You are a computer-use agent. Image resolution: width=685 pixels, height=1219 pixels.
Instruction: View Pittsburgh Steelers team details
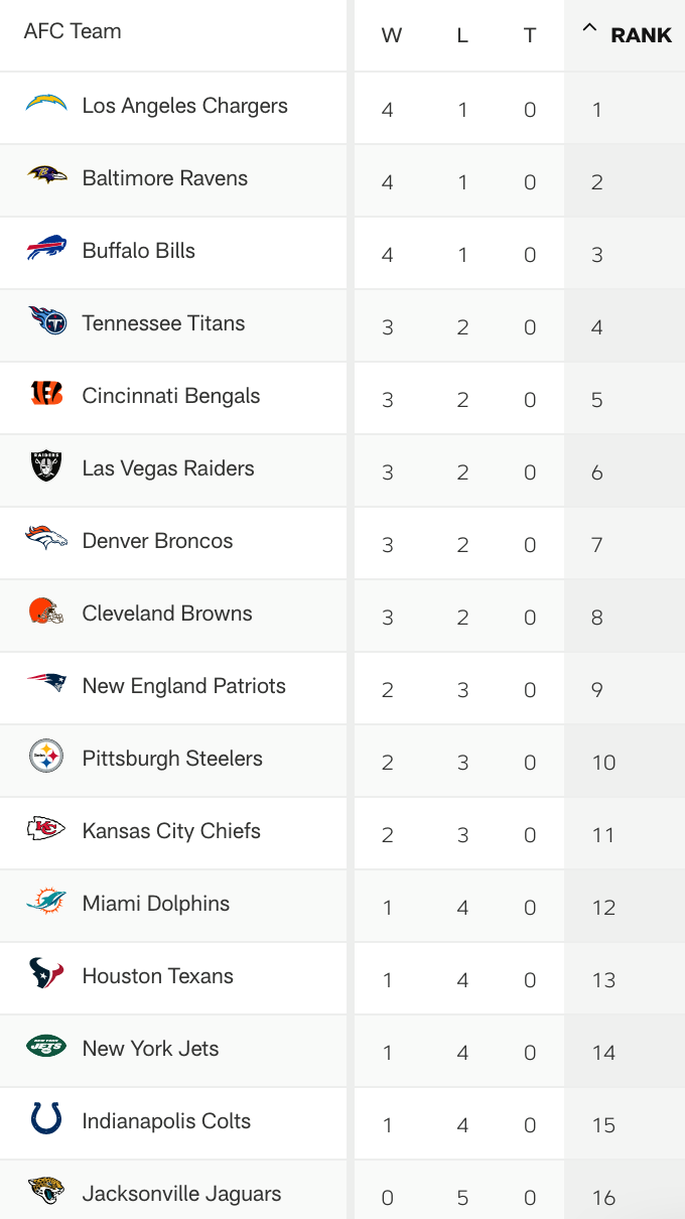pos(172,758)
